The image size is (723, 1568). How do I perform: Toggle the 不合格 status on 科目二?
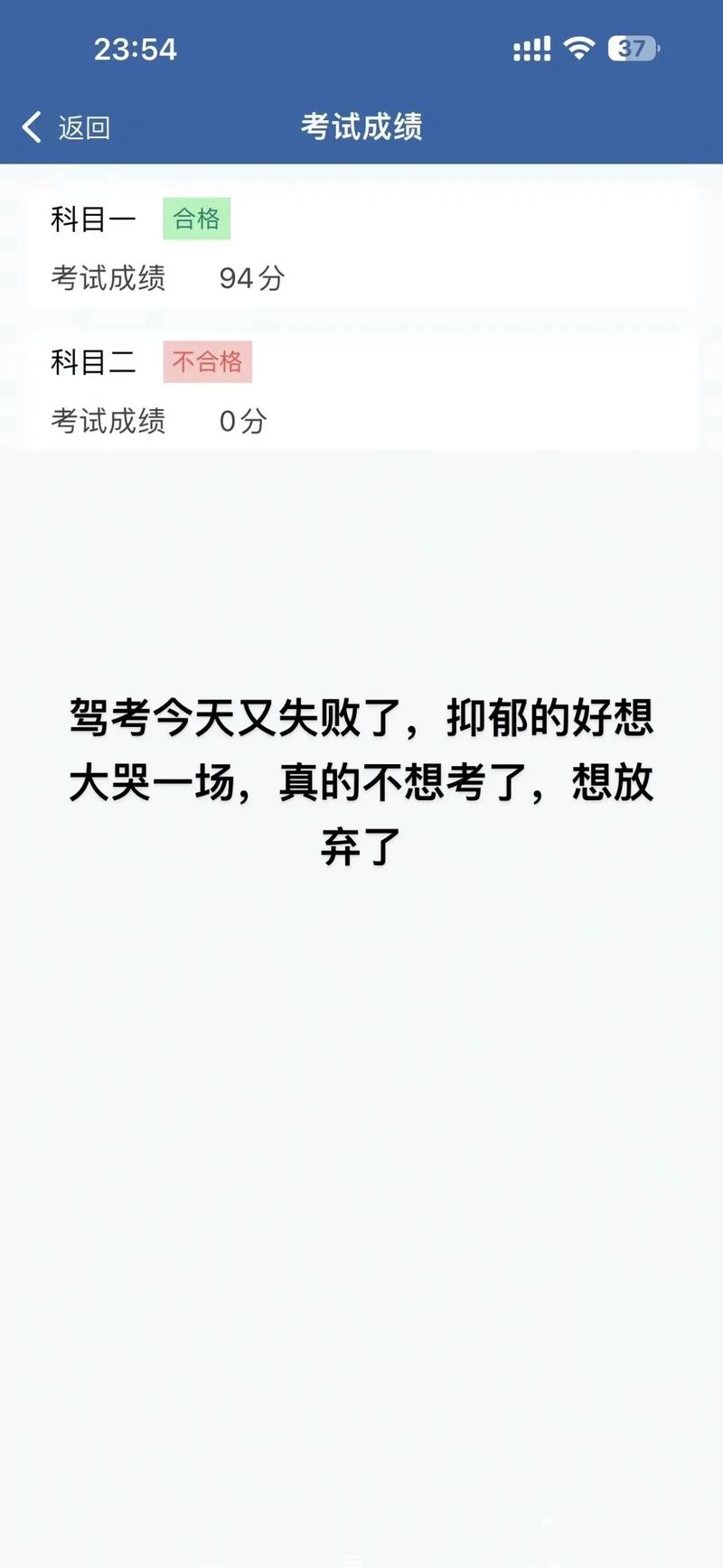(207, 361)
